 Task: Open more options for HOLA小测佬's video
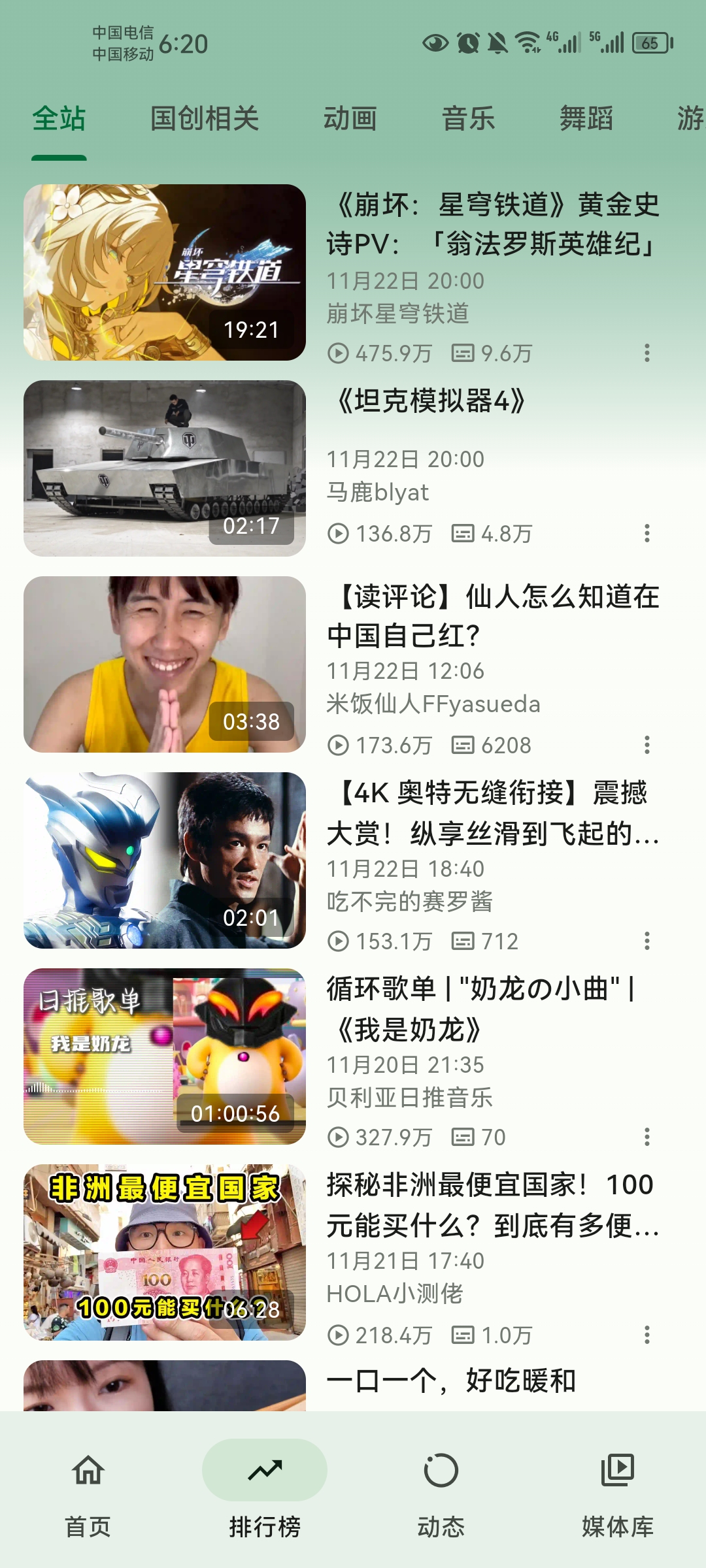[647, 1335]
